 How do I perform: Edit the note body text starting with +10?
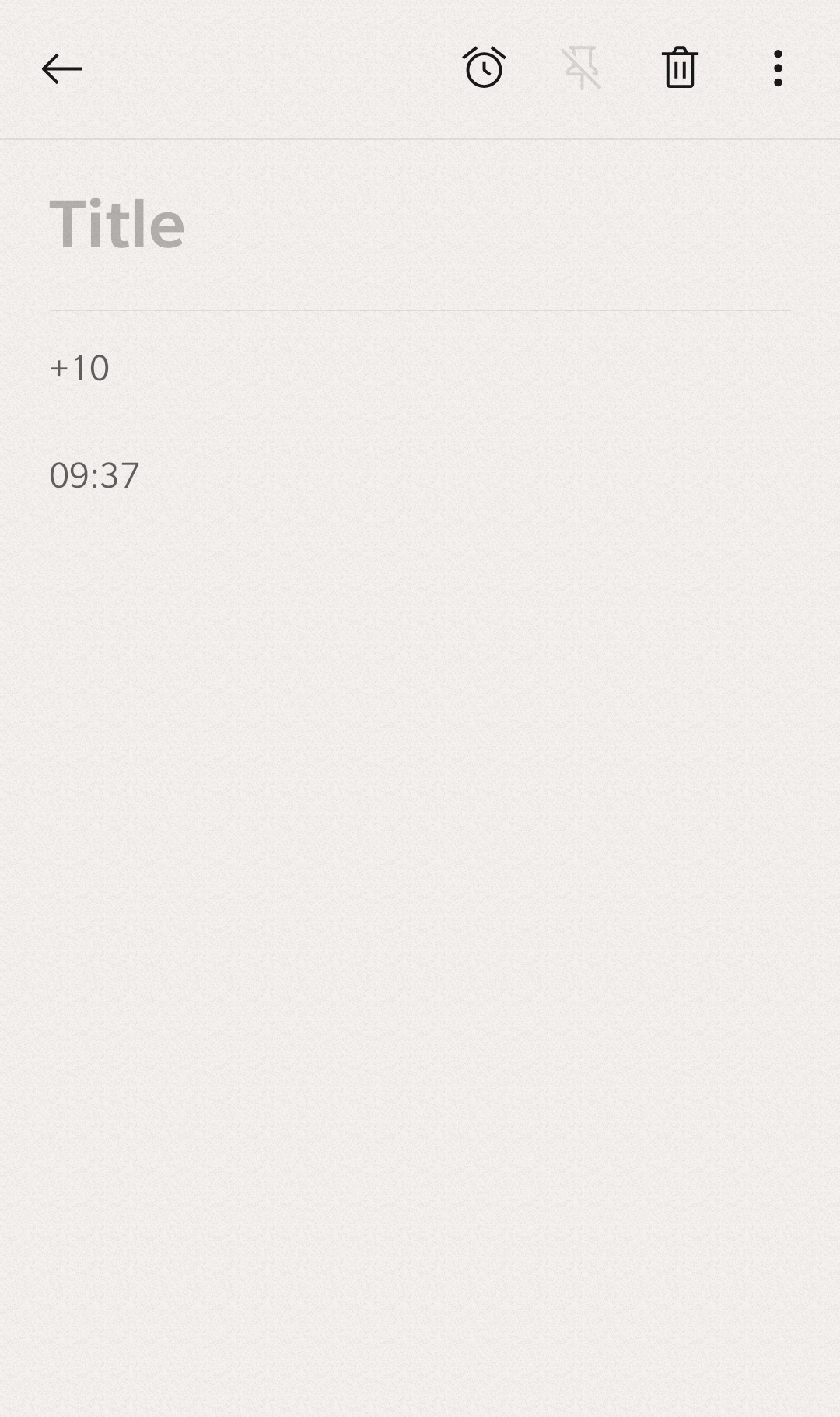click(x=420, y=422)
